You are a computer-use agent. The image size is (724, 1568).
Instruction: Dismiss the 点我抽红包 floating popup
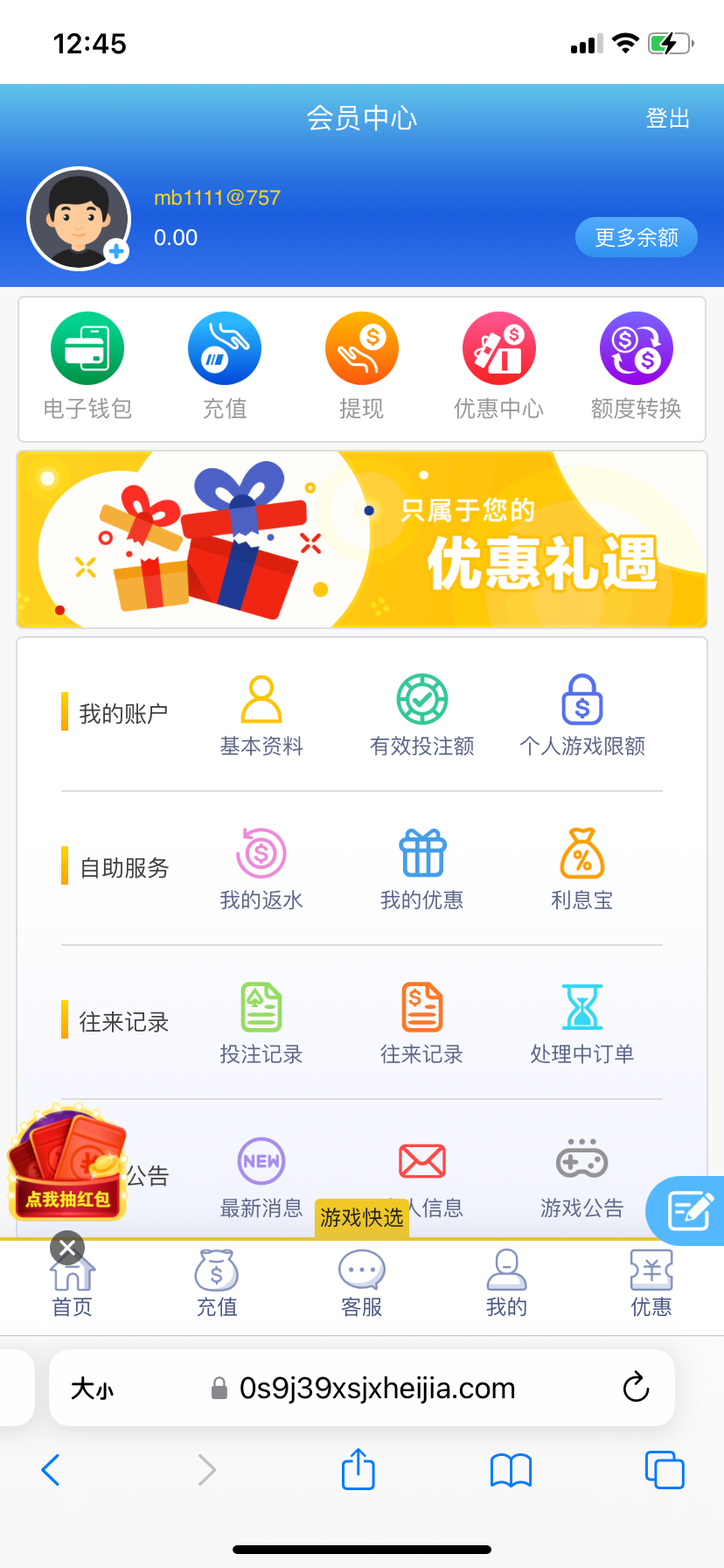(x=67, y=1248)
